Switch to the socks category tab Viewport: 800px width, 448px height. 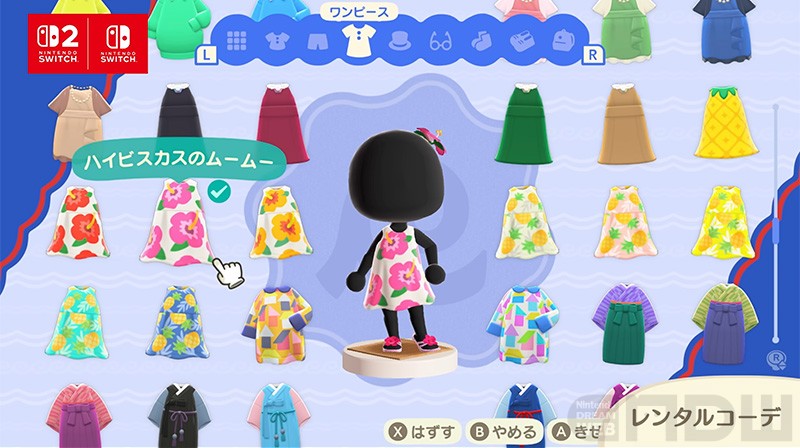480,42
